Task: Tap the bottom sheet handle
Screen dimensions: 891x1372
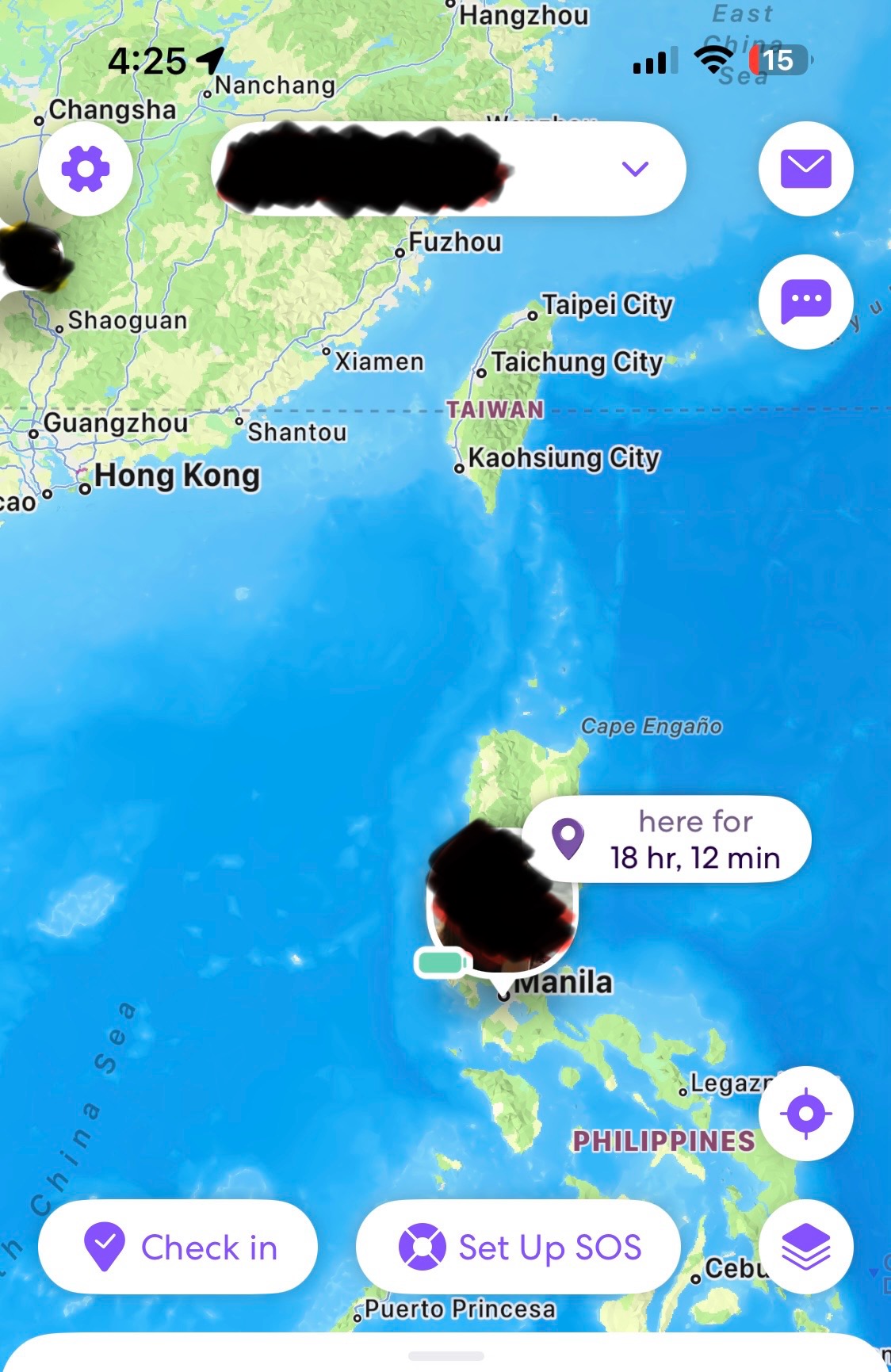Action: tap(445, 1356)
